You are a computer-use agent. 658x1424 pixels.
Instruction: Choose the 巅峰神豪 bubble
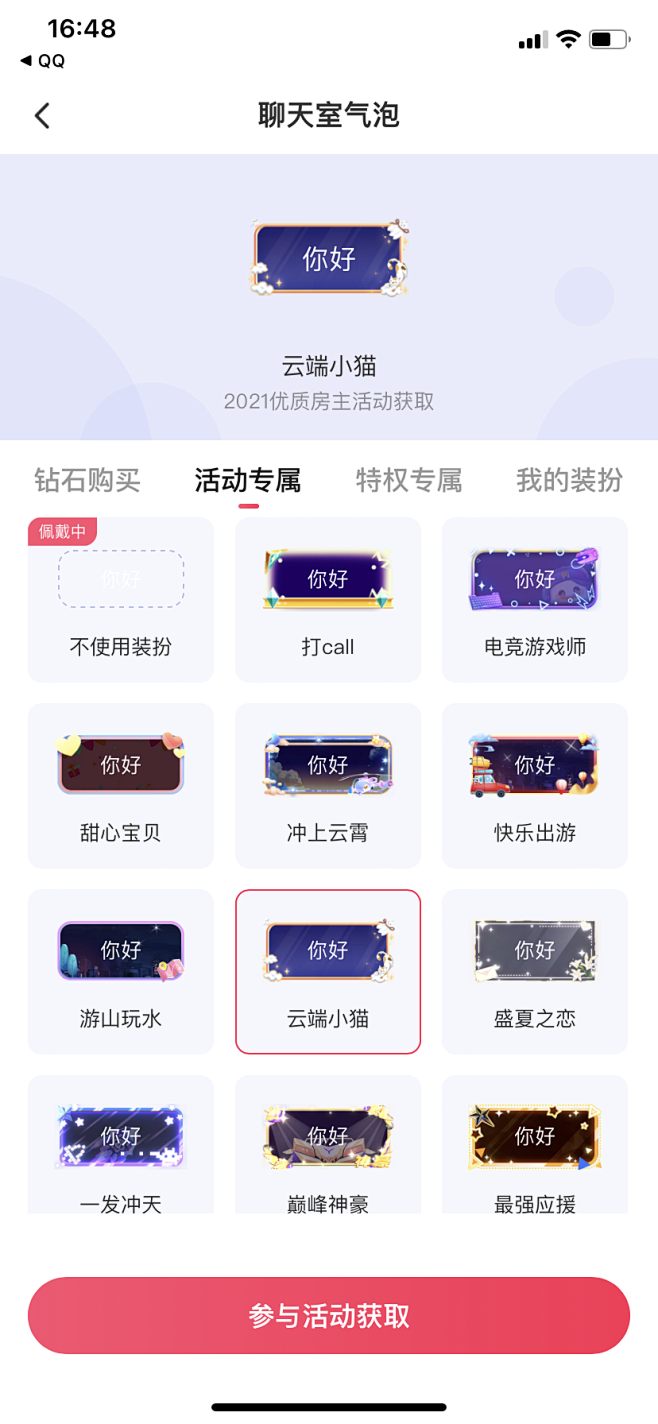click(x=328, y=1145)
